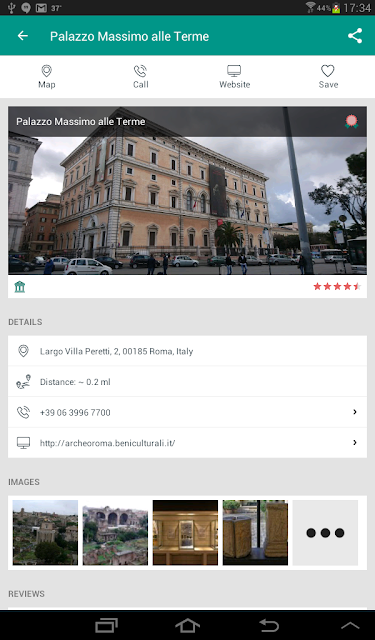Dial +39 06 3996 7700
This screenshot has height=640, width=375.
click(x=187, y=412)
